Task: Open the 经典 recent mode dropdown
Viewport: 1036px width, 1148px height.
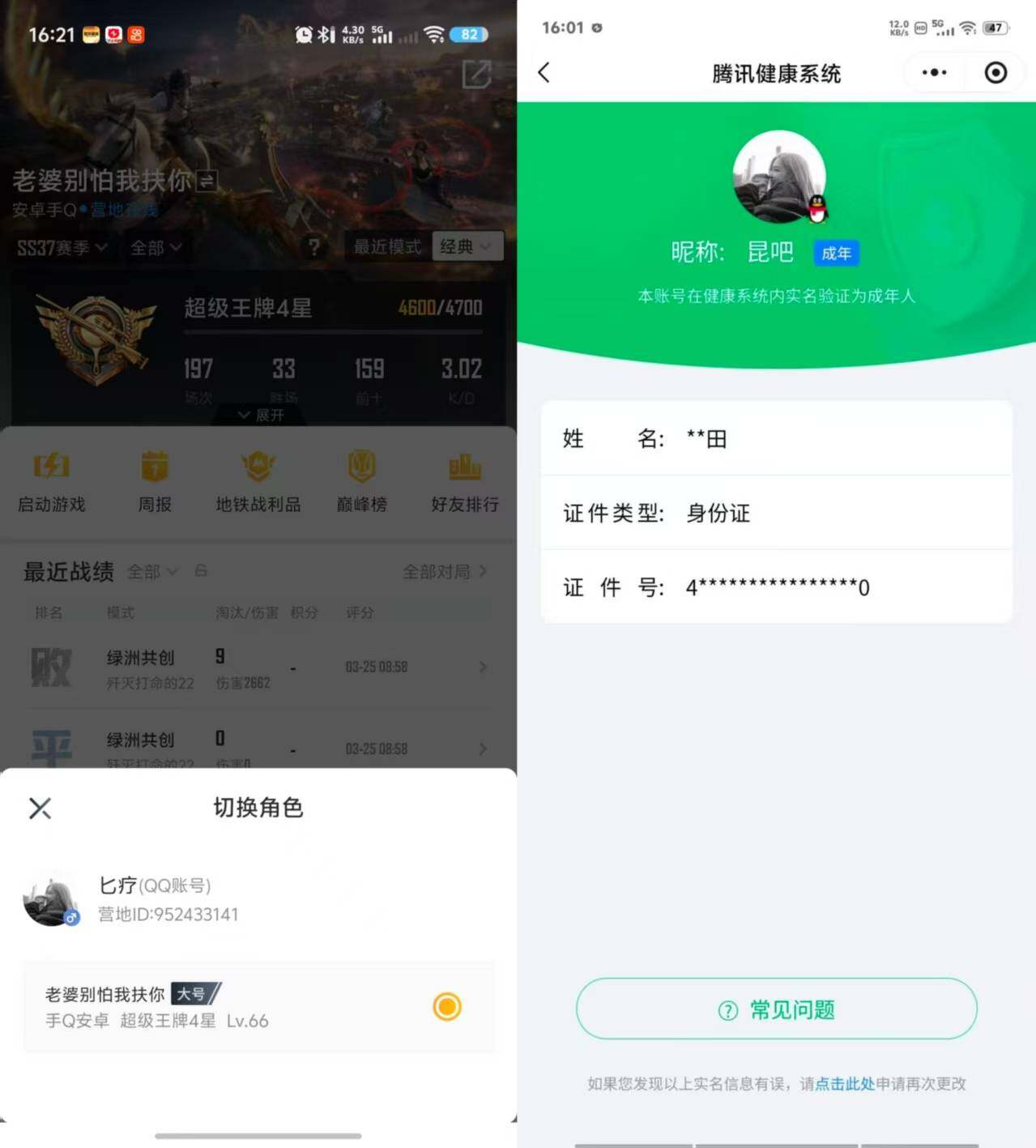Action: pyautogui.click(x=468, y=247)
